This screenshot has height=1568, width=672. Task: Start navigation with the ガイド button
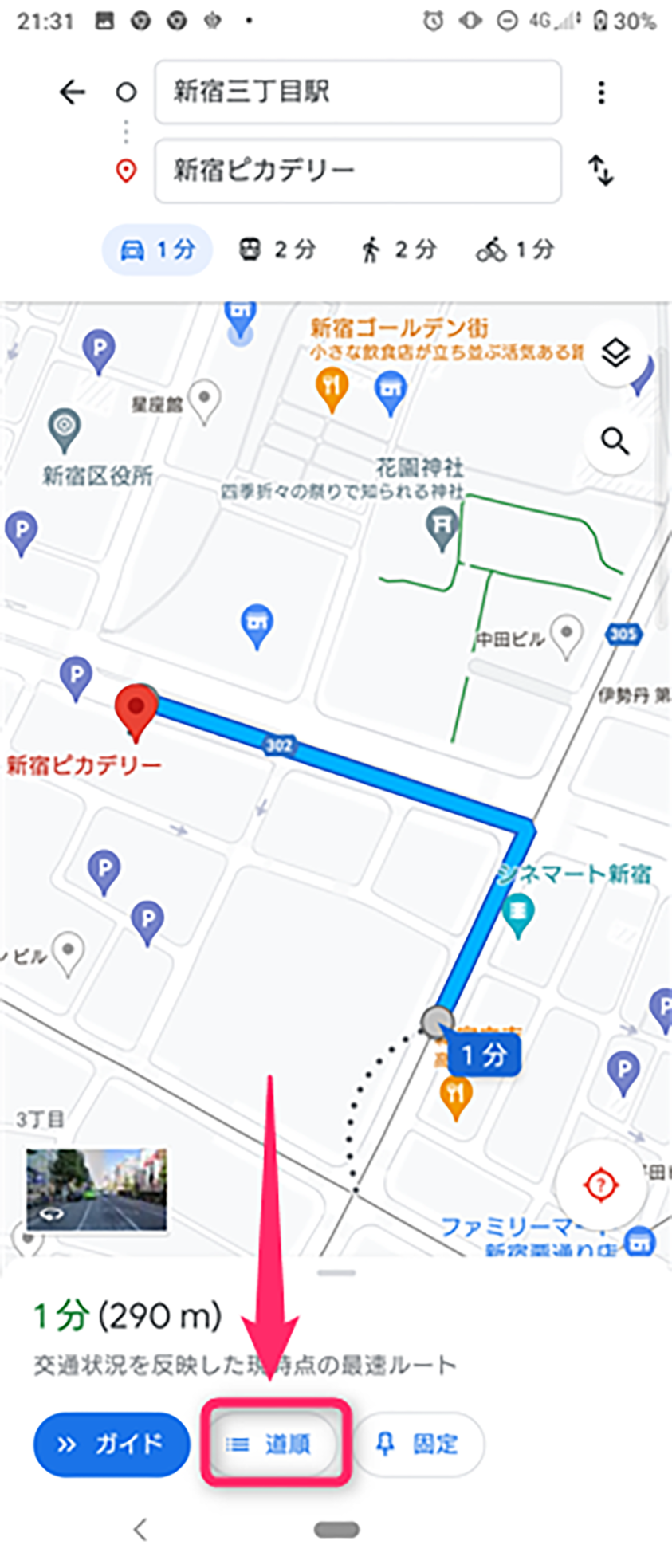(112, 1444)
